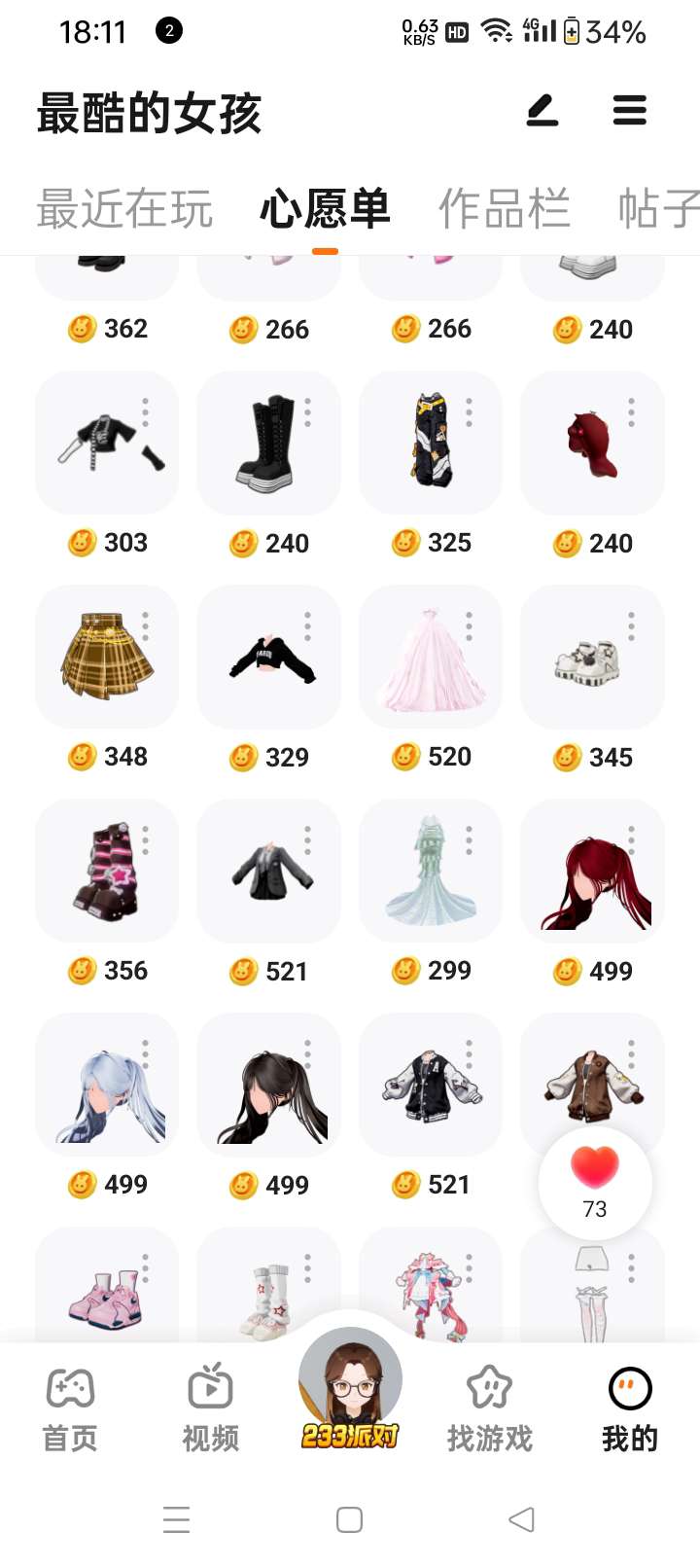Tap the edit pencil icon
This screenshot has width=700, height=1568.
[542, 110]
